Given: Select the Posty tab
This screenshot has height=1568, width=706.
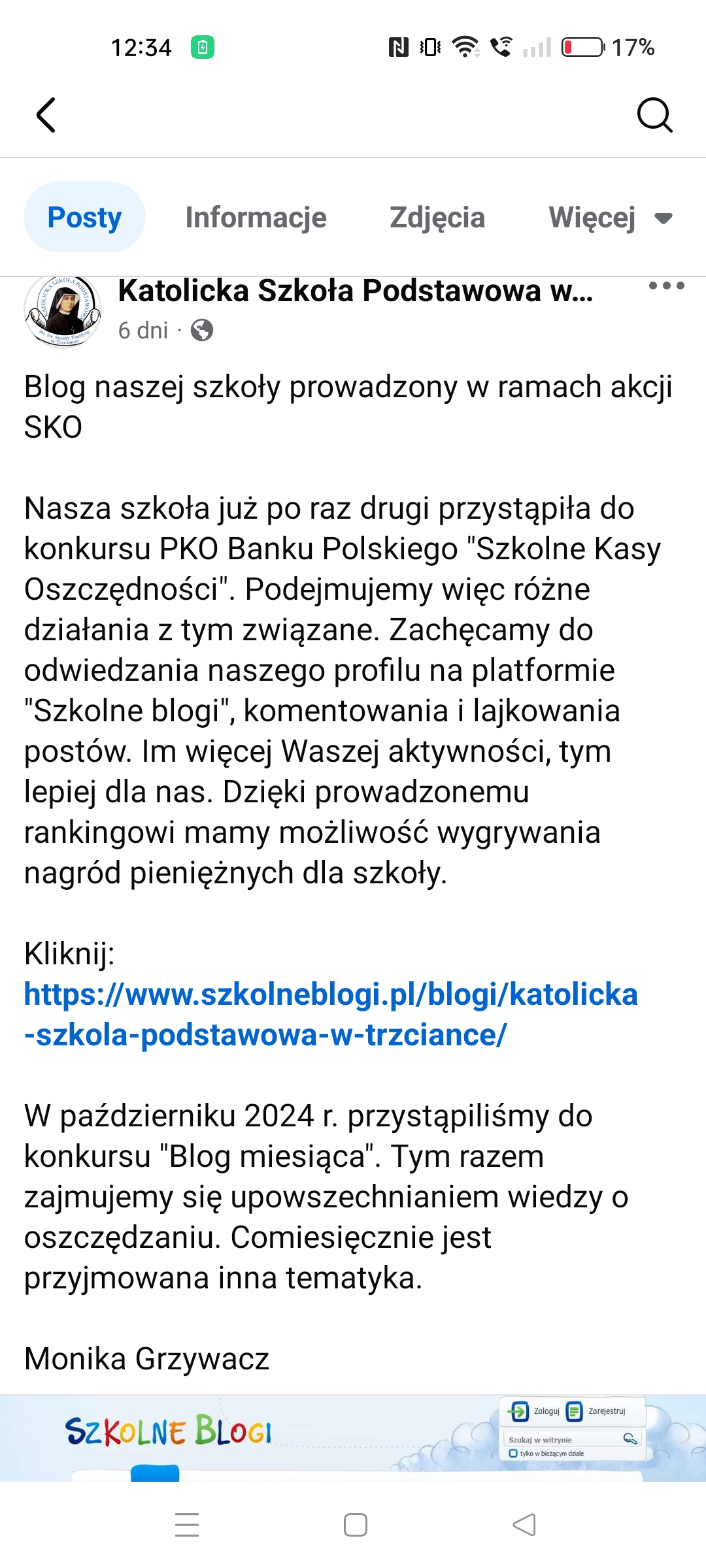Looking at the screenshot, I should click(84, 218).
